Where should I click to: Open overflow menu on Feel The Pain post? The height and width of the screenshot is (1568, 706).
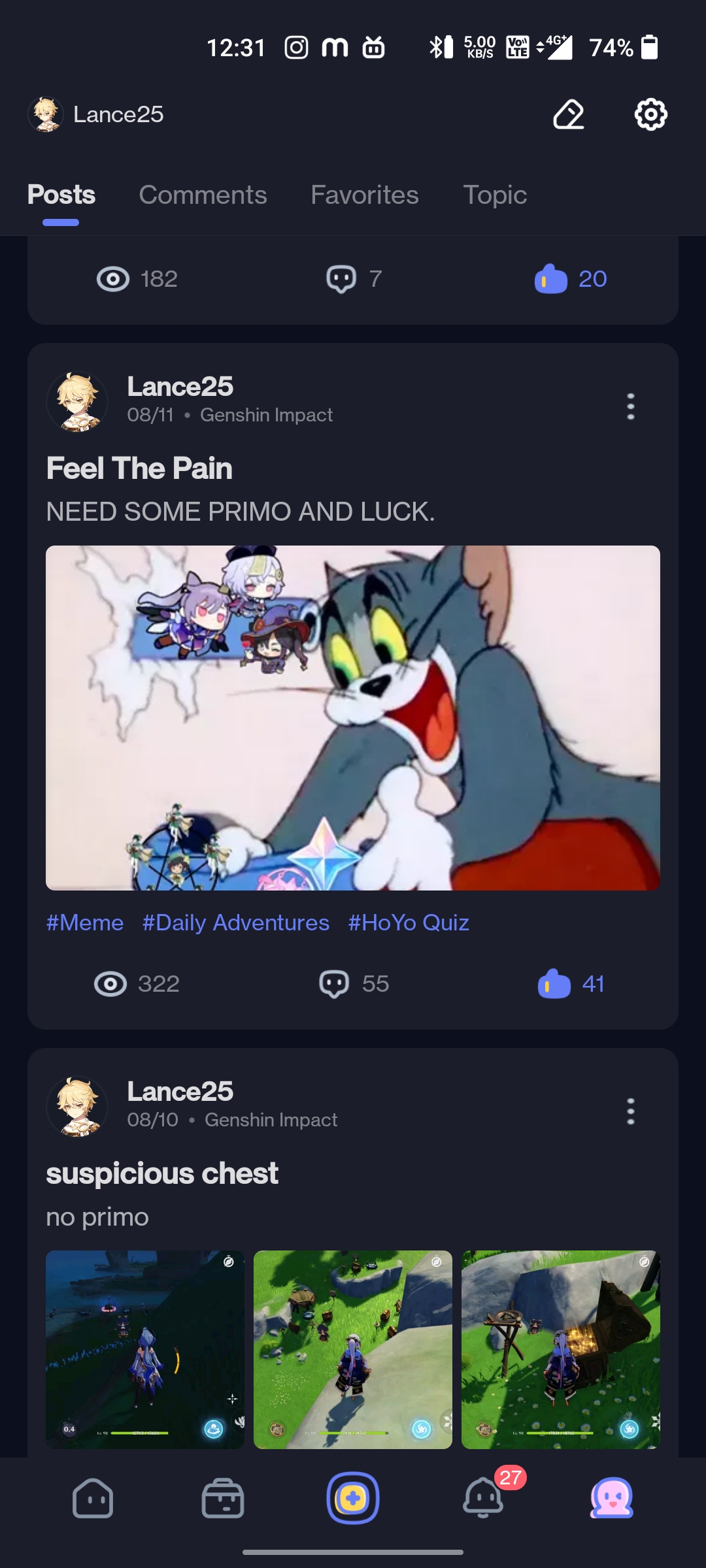coord(630,406)
